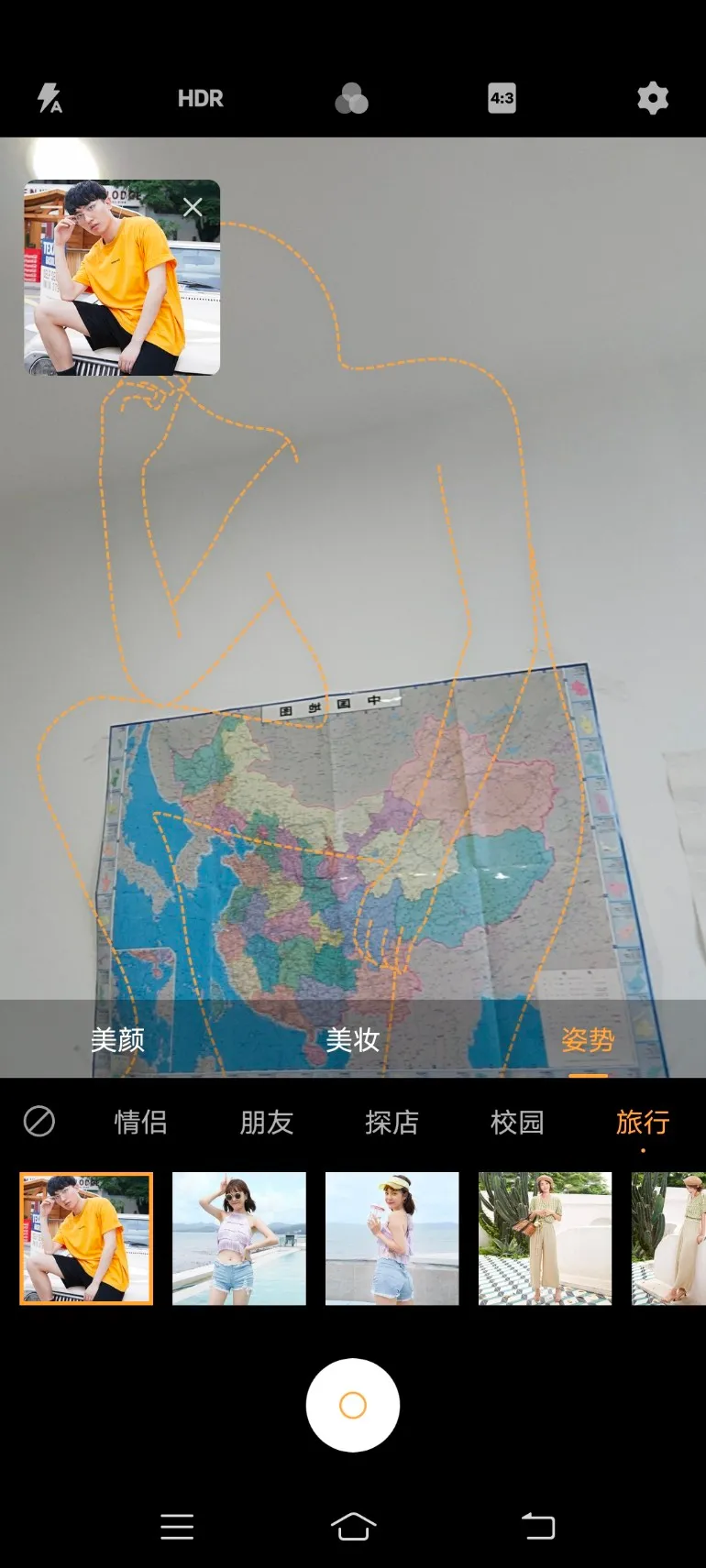This screenshot has height=1568, width=706.
Task: Switch to the 美颜 tab
Action: (x=117, y=1040)
